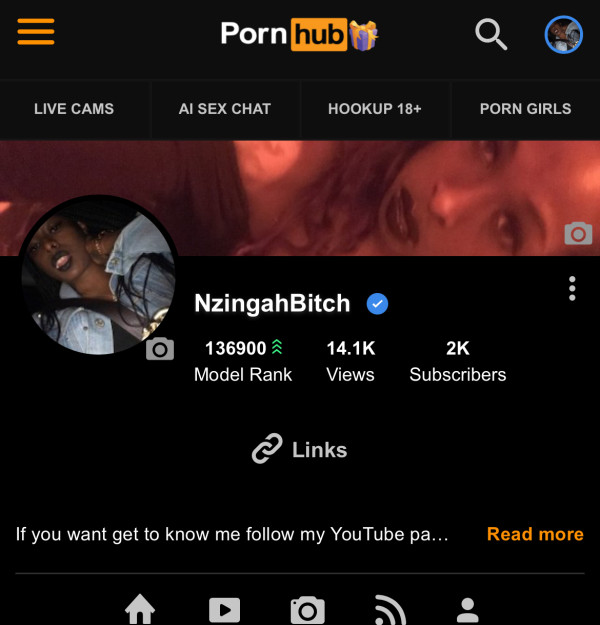The width and height of the screenshot is (600, 625).
Task: Switch to the photos tab
Action: 307,608
